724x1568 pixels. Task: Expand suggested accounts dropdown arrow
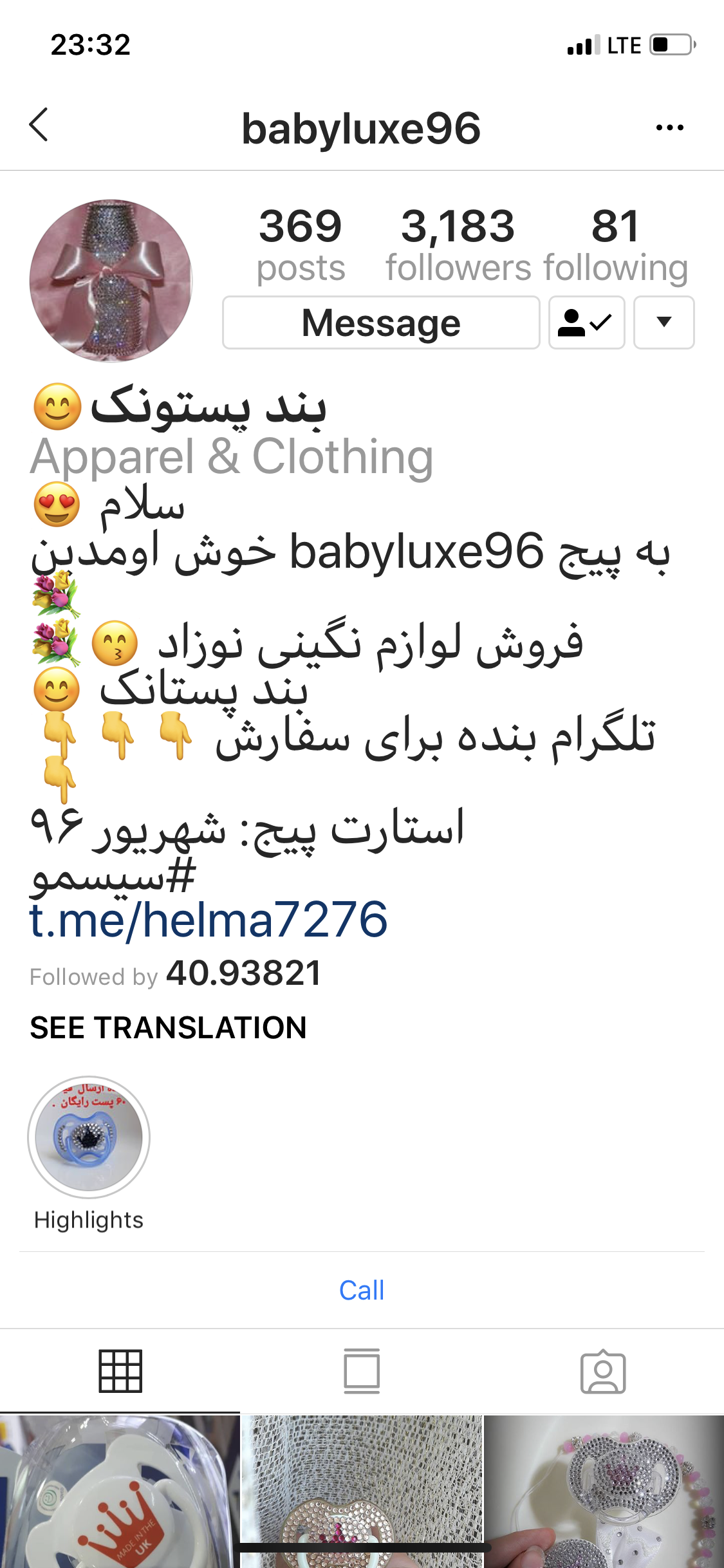click(x=664, y=323)
